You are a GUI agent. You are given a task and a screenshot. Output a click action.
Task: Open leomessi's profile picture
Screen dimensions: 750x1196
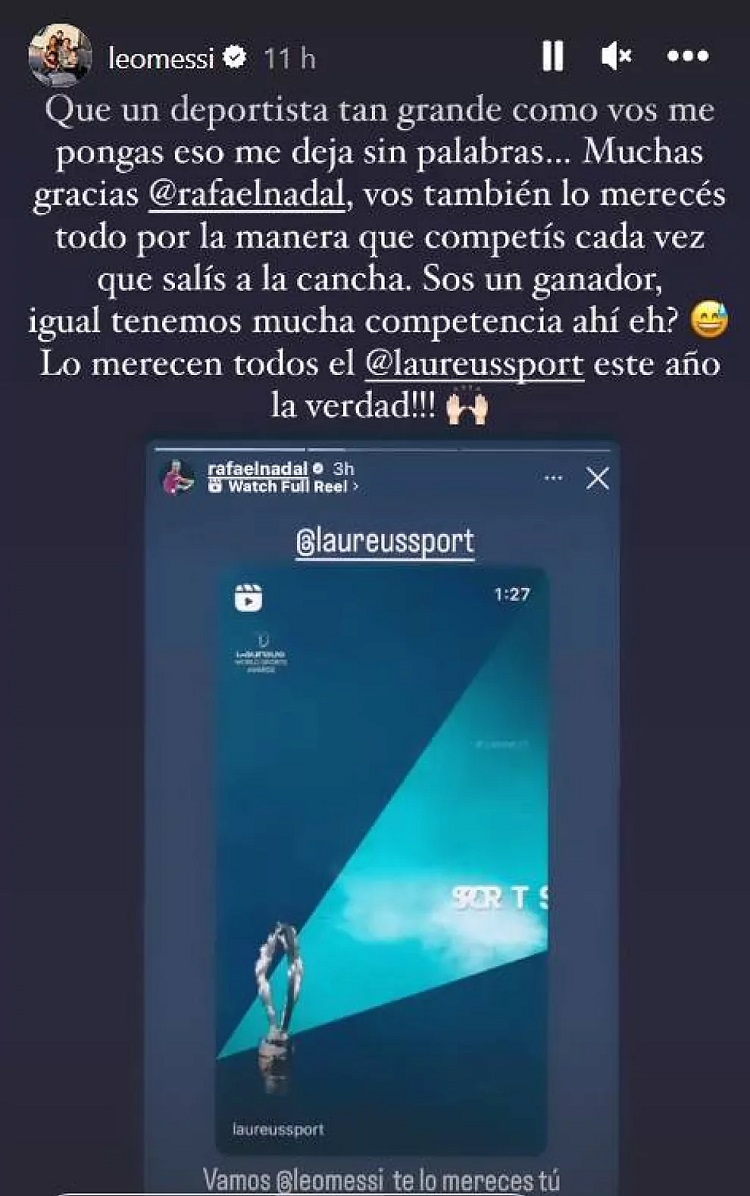click(60, 56)
